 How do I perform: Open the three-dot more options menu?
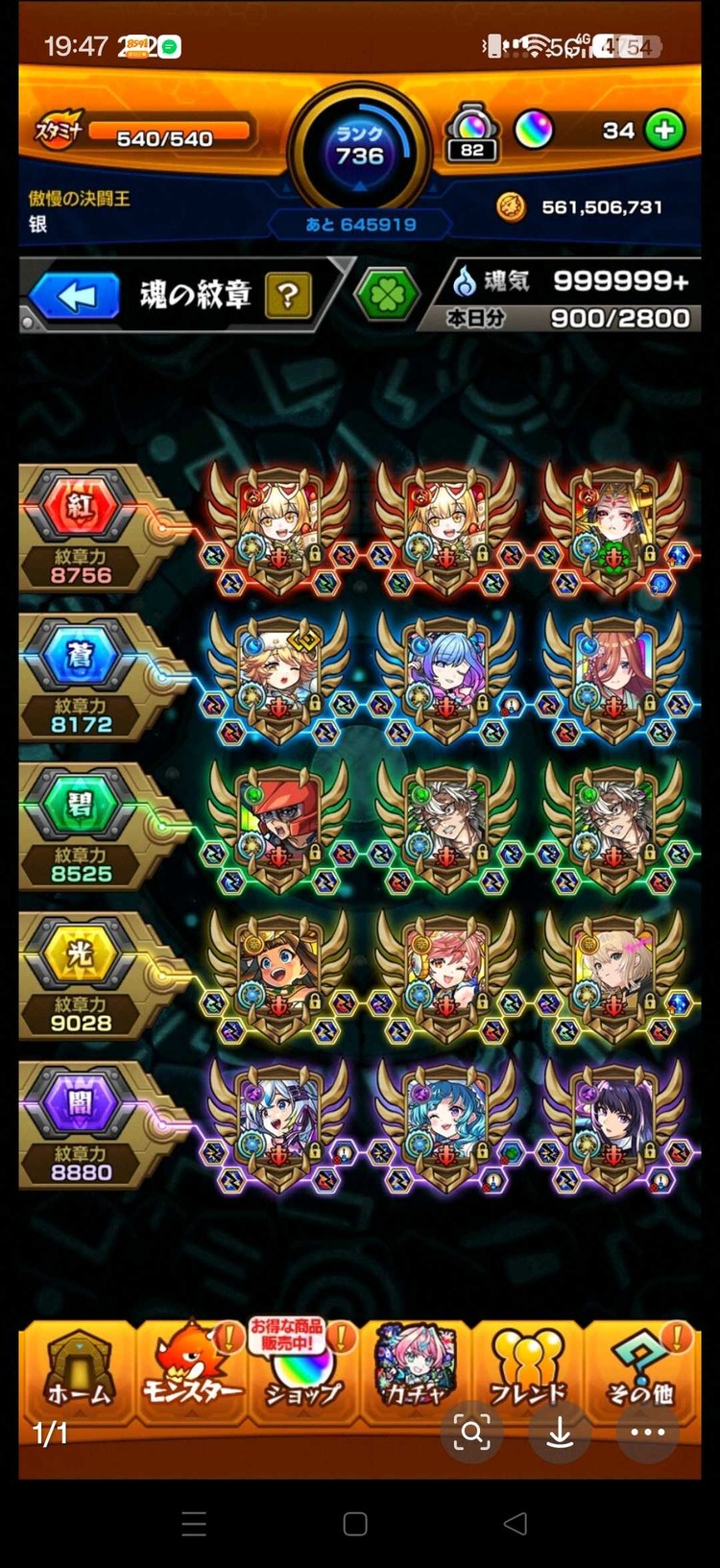(x=648, y=1433)
